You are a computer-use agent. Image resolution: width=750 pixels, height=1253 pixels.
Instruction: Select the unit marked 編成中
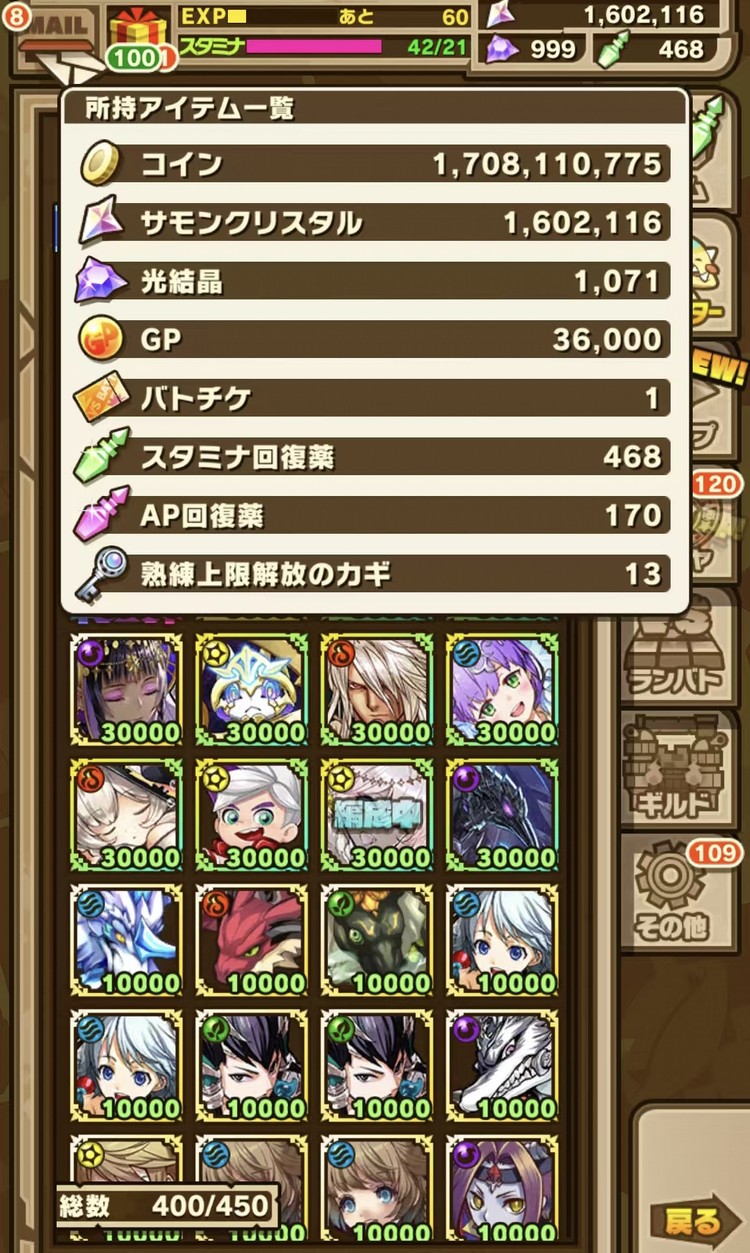coord(378,815)
